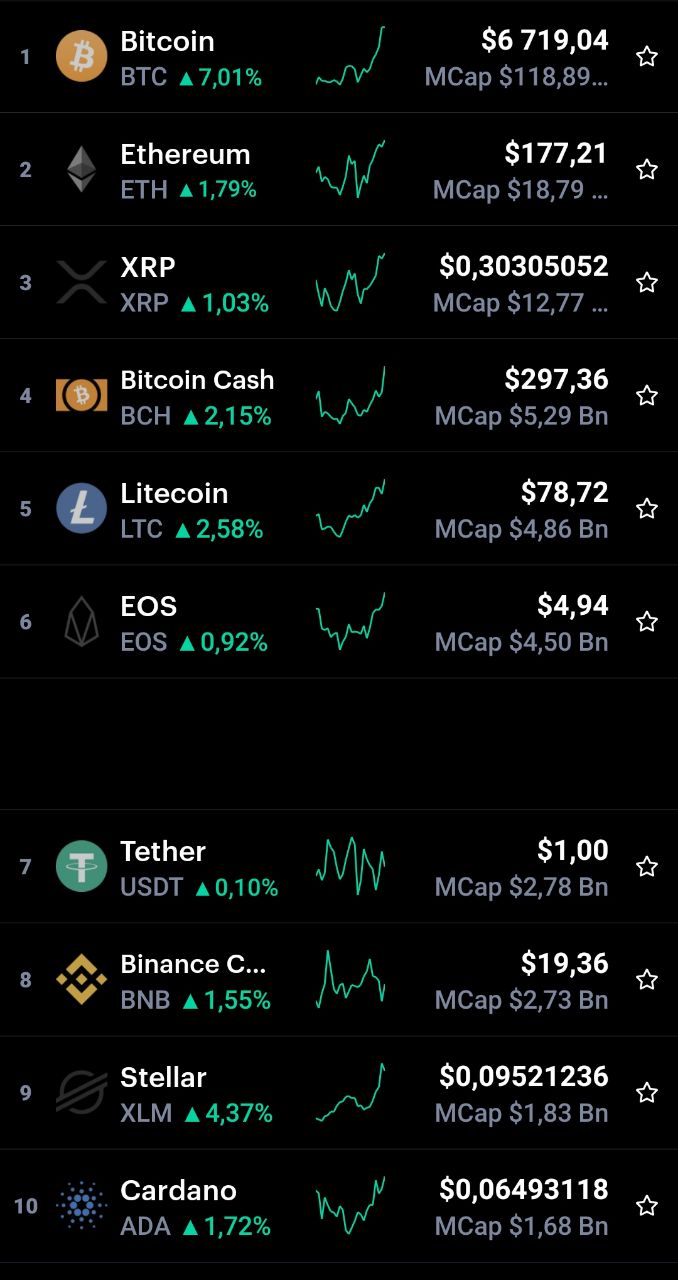678x1280 pixels.
Task: Add Stellar to favorites
Action: click(647, 1092)
